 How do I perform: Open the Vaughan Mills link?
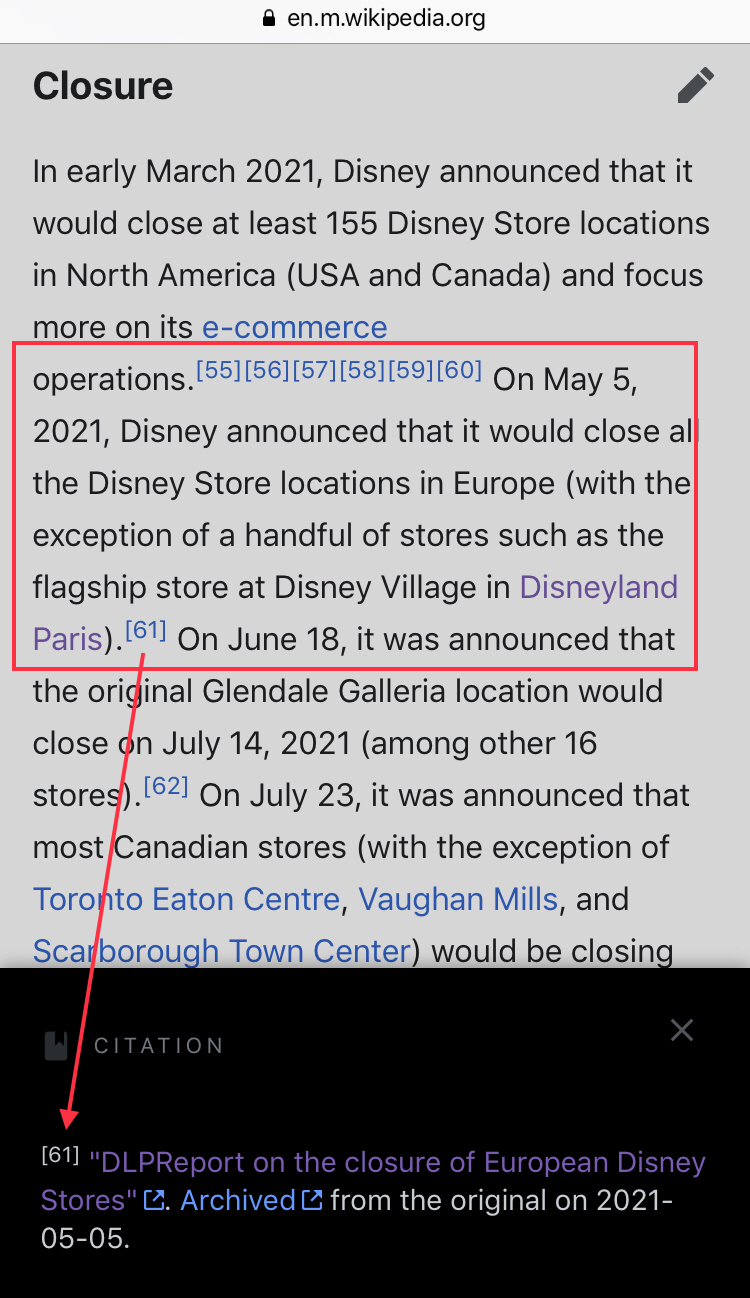(x=457, y=899)
